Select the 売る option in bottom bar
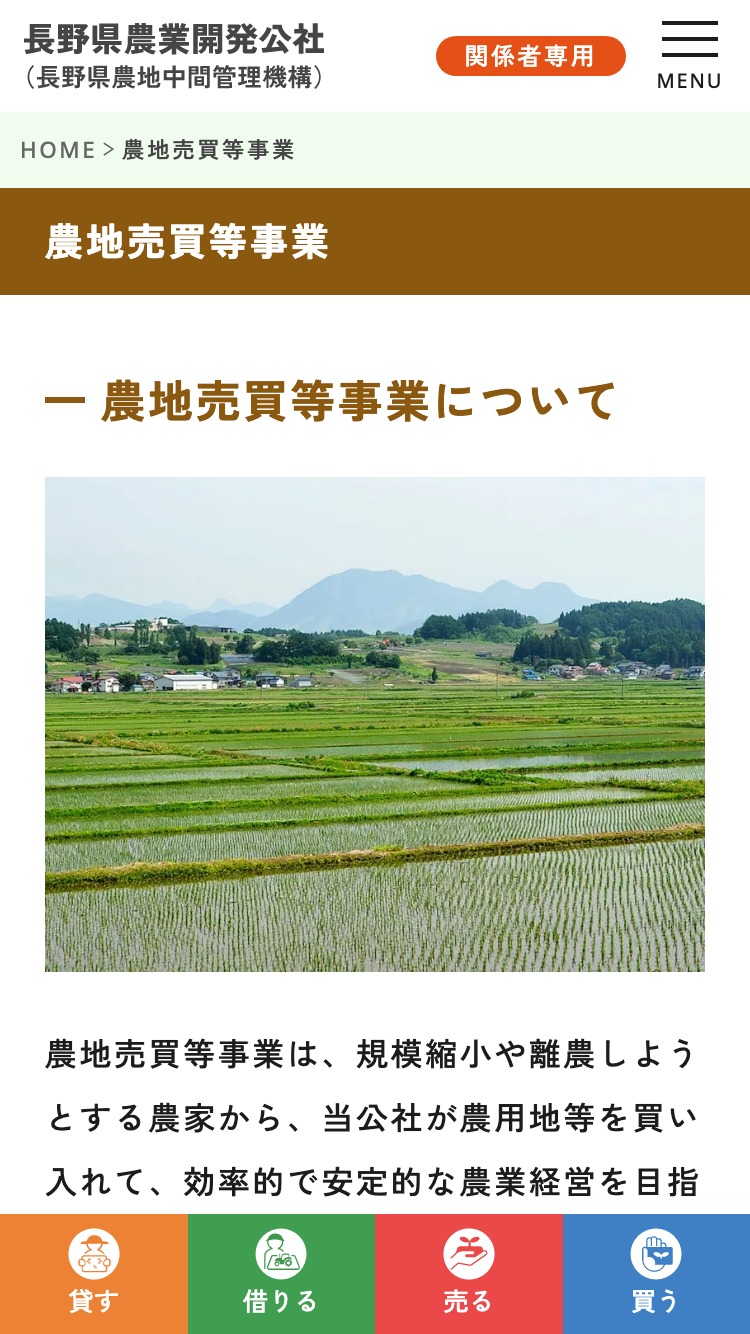This screenshot has height=1334, width=750. point(468,1273)
